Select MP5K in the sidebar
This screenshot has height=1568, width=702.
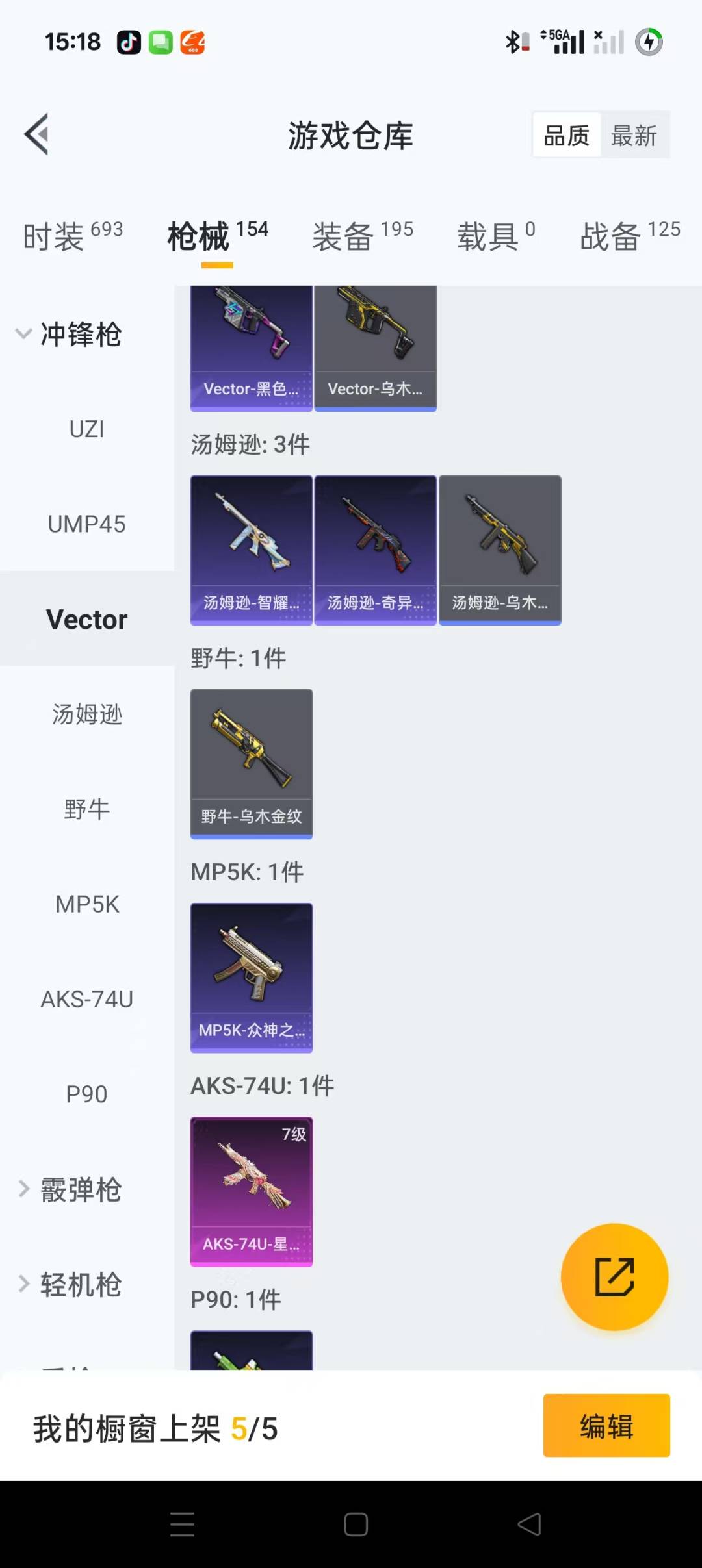(86, 904)
